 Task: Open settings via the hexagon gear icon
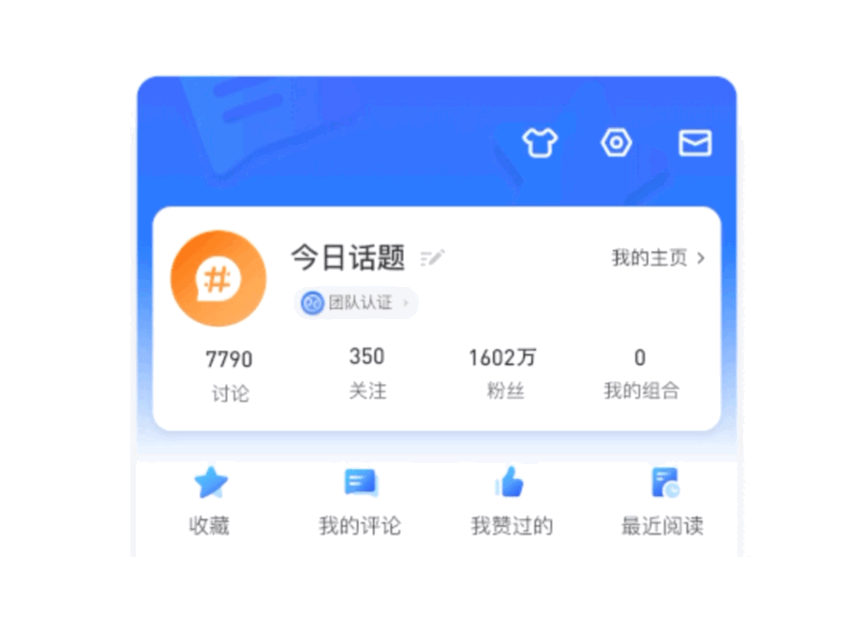pos(616,143)
